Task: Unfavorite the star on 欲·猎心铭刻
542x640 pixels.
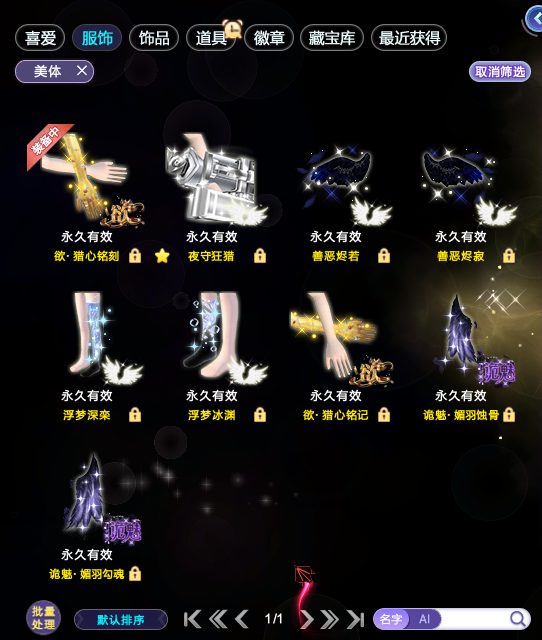Action: pos(162,256)
